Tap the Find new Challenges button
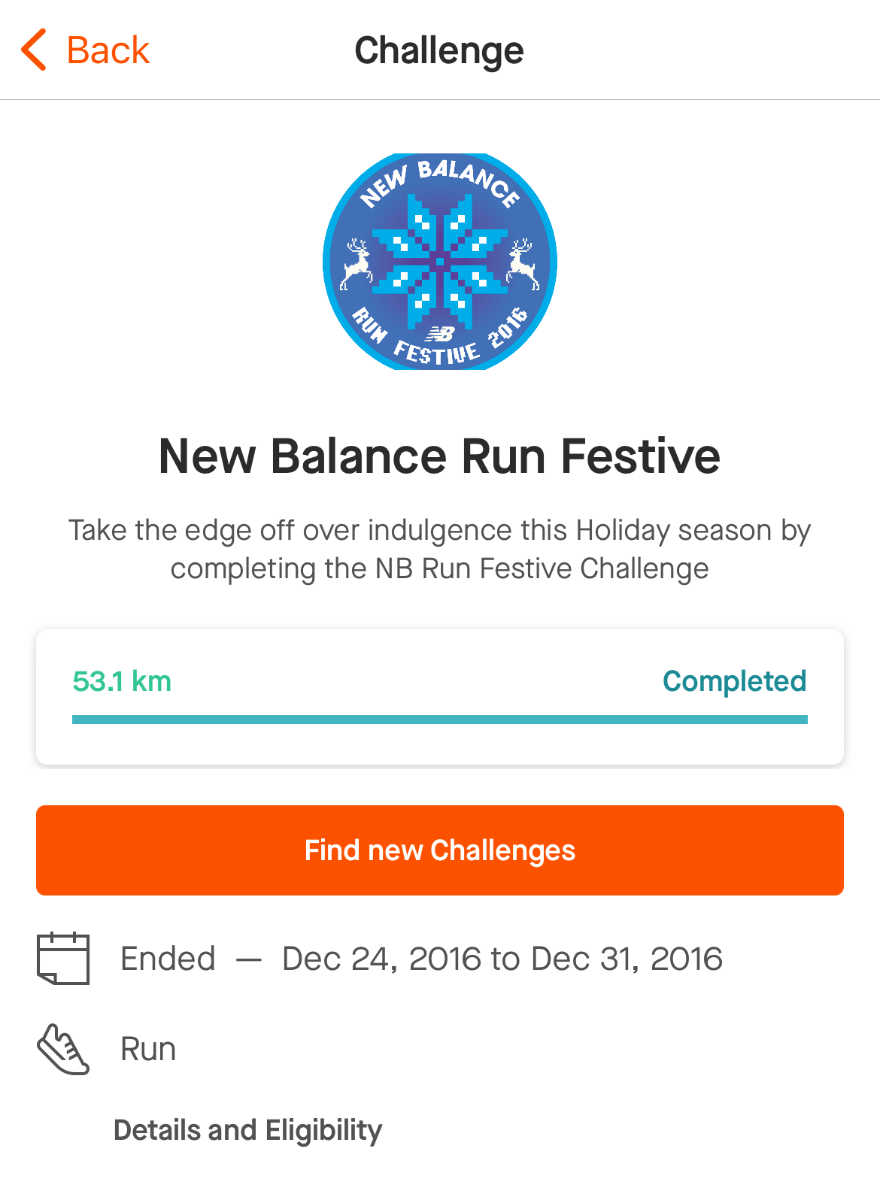This screenshot has height=1200, width=880. (440, 850)
